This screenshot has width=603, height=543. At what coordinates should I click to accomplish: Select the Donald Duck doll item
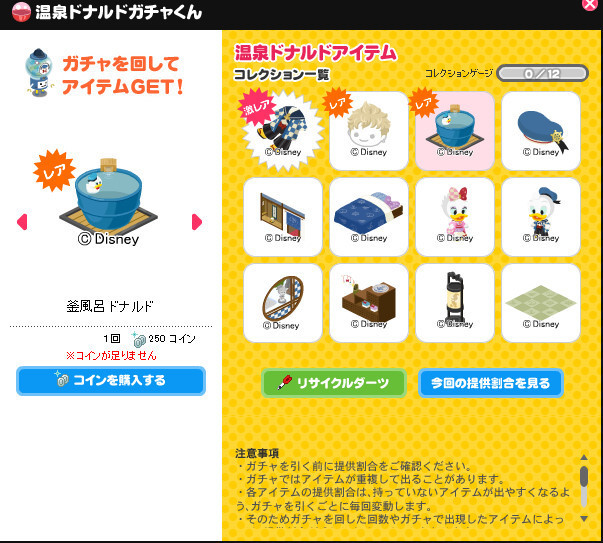541,214
